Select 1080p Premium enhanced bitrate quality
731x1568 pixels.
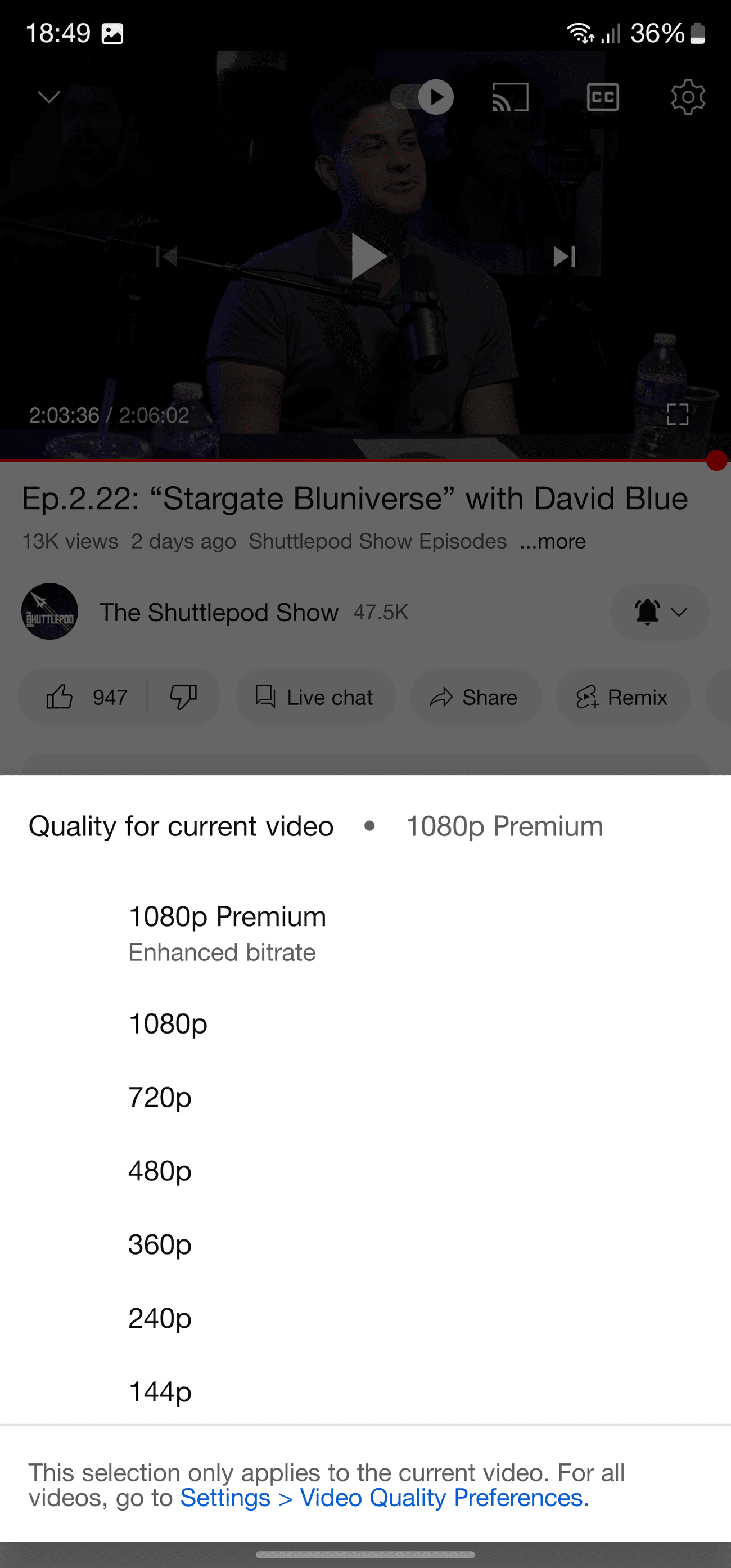[227, 932]
